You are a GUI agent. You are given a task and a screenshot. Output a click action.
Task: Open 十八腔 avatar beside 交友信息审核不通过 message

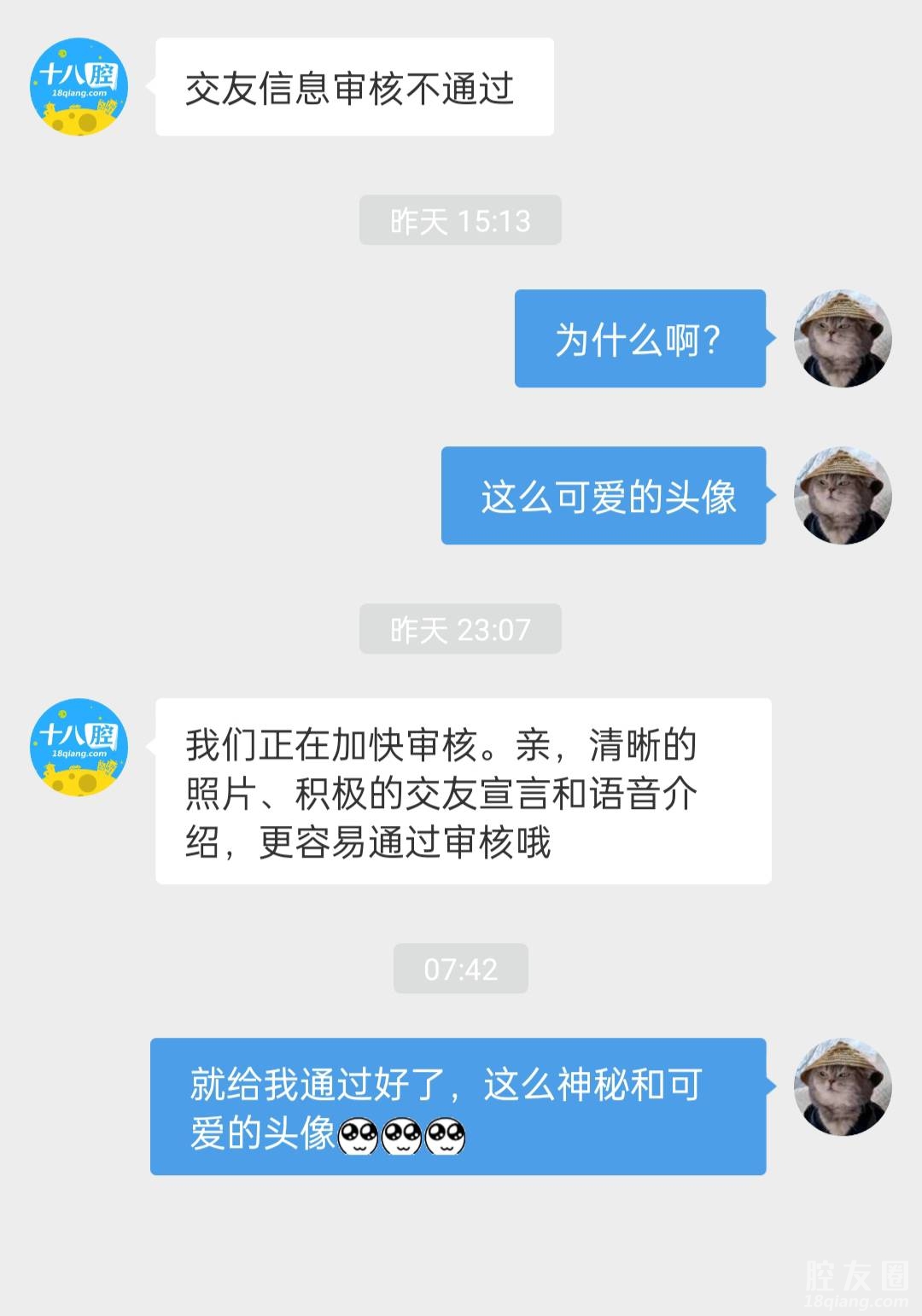pos(79,86)
